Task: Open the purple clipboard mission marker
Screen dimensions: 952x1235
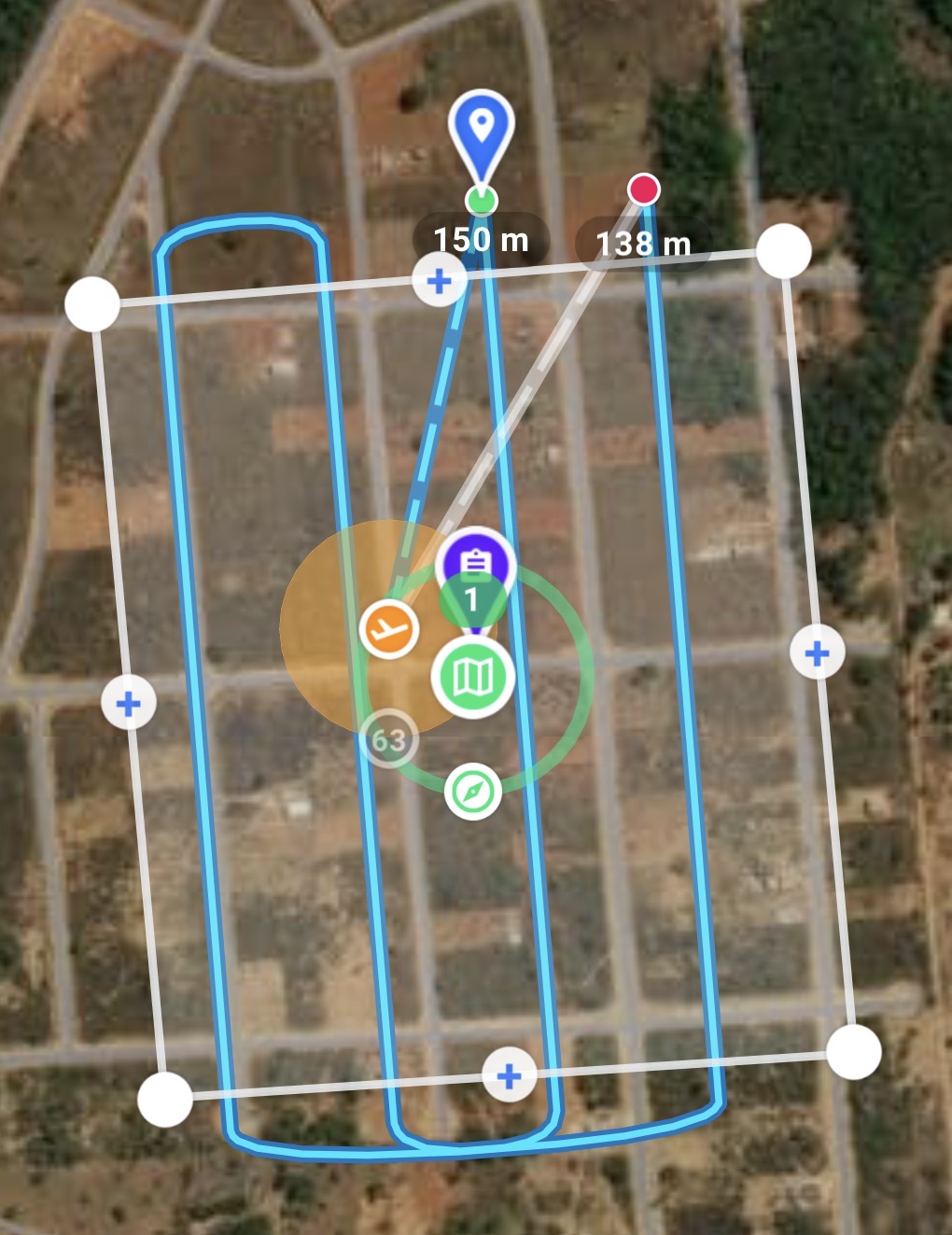Action: pos(476,562)
